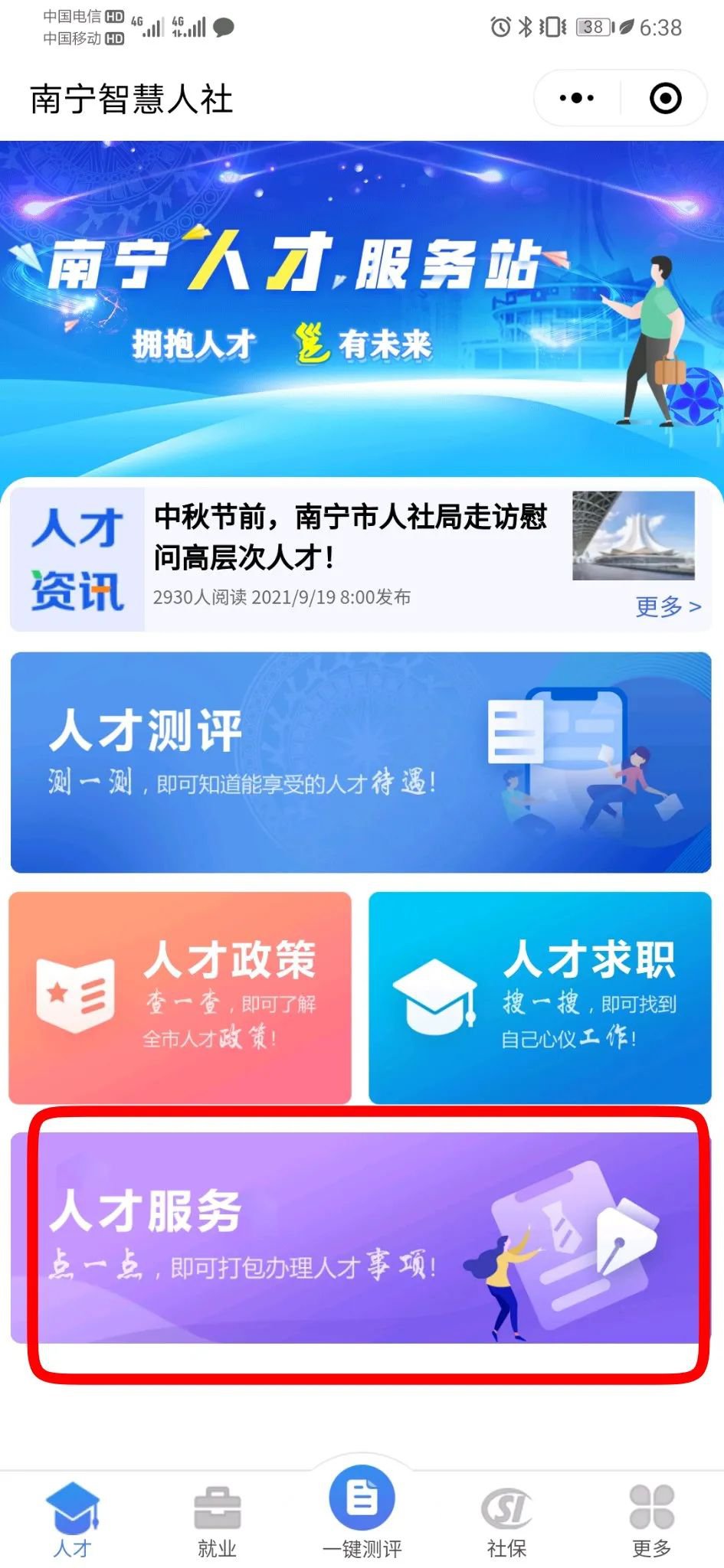Tap 更多 to see more talent news
724x1568 pixels.
coord(667,606)
